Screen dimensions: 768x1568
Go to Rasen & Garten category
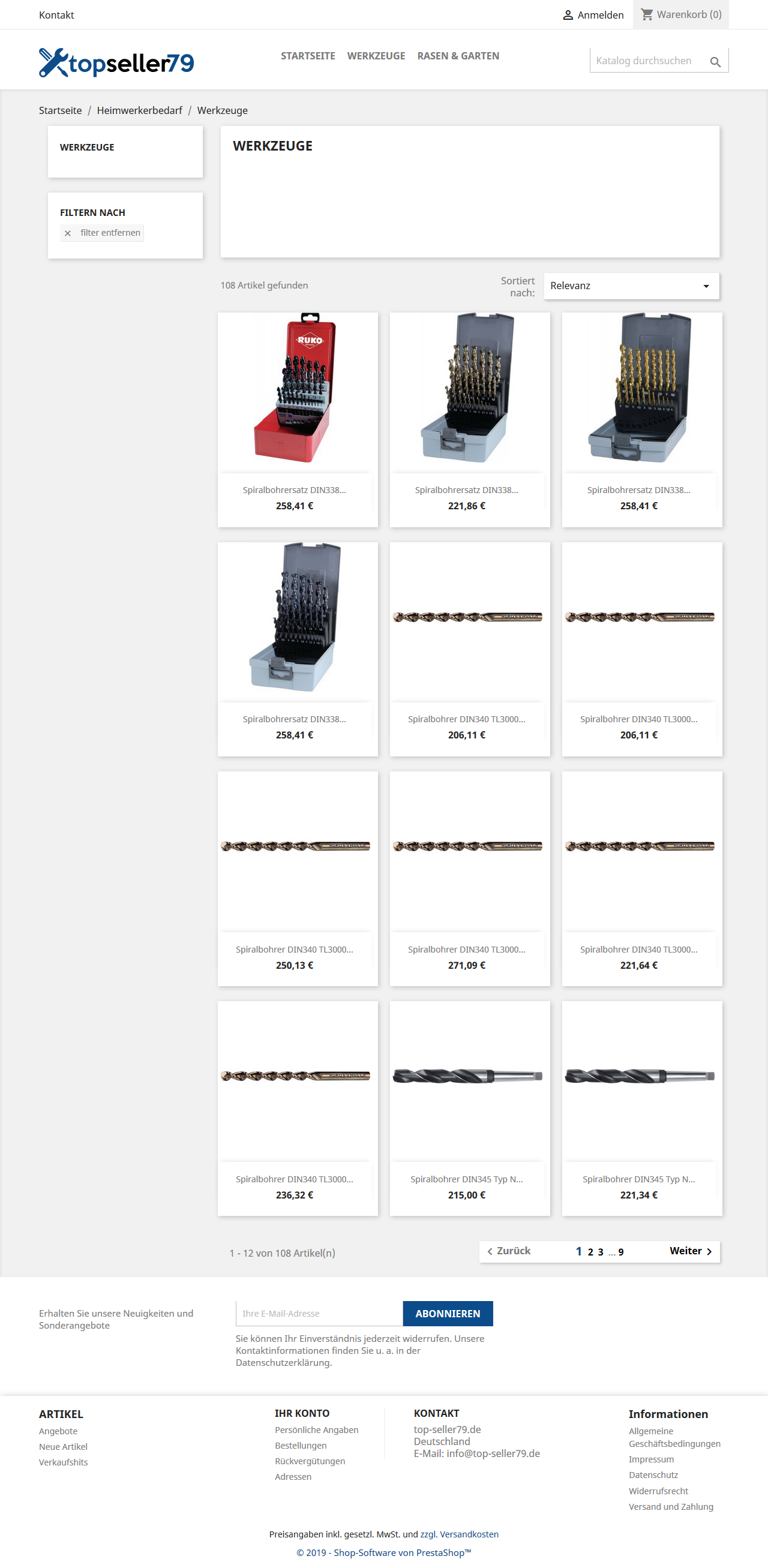pyautogui.click(x=457, y=56)
